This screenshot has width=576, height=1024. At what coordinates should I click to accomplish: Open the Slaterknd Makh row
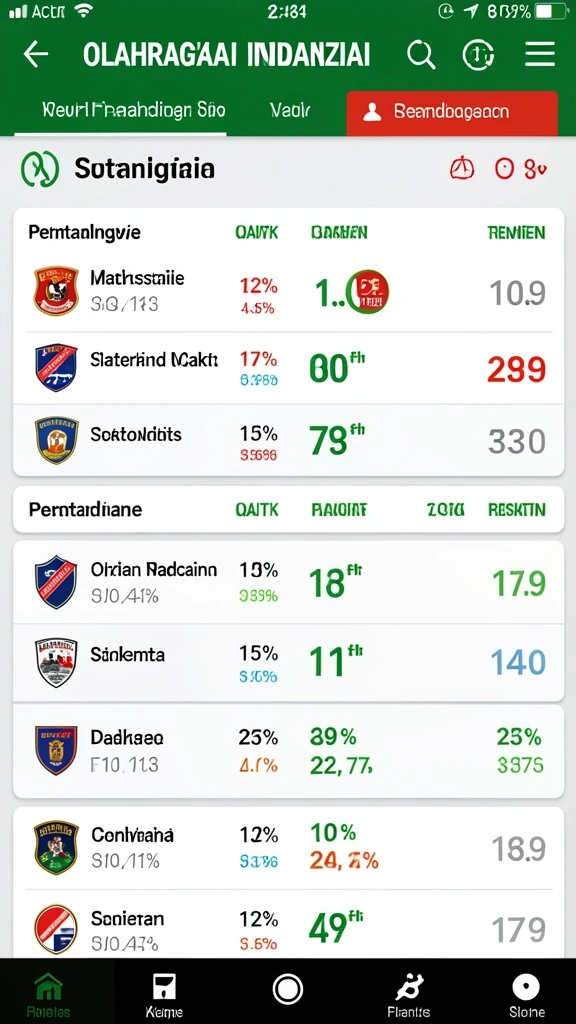tap(288, 368)
